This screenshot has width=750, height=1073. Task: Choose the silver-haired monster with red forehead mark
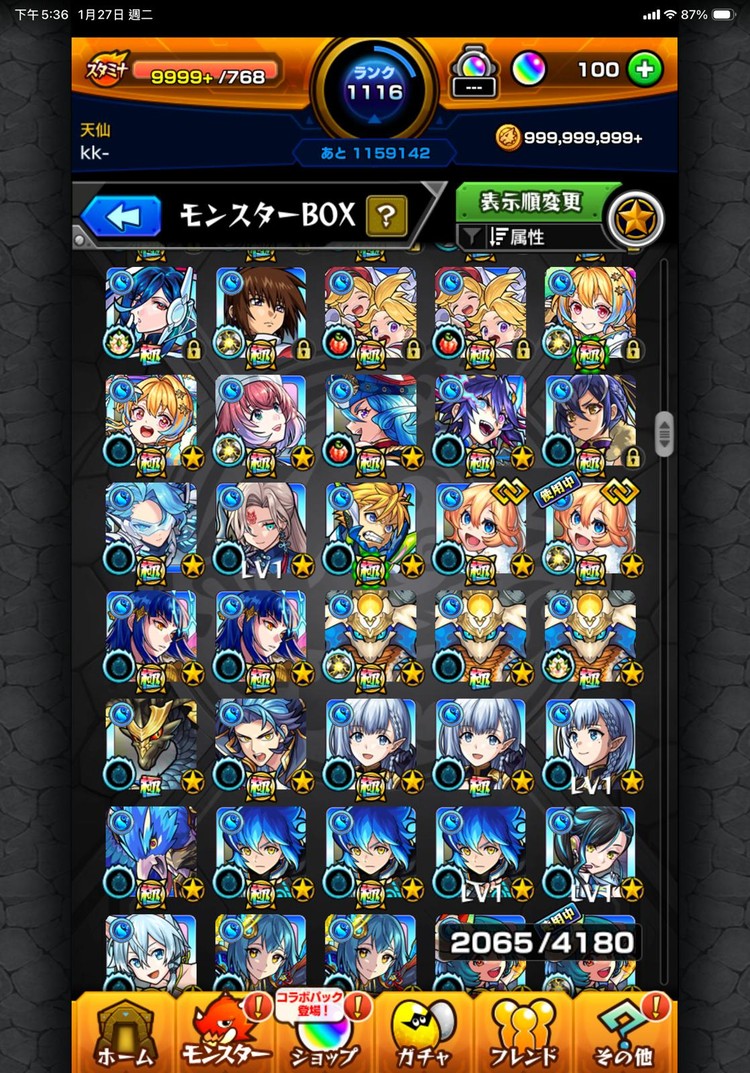(261, 529)
